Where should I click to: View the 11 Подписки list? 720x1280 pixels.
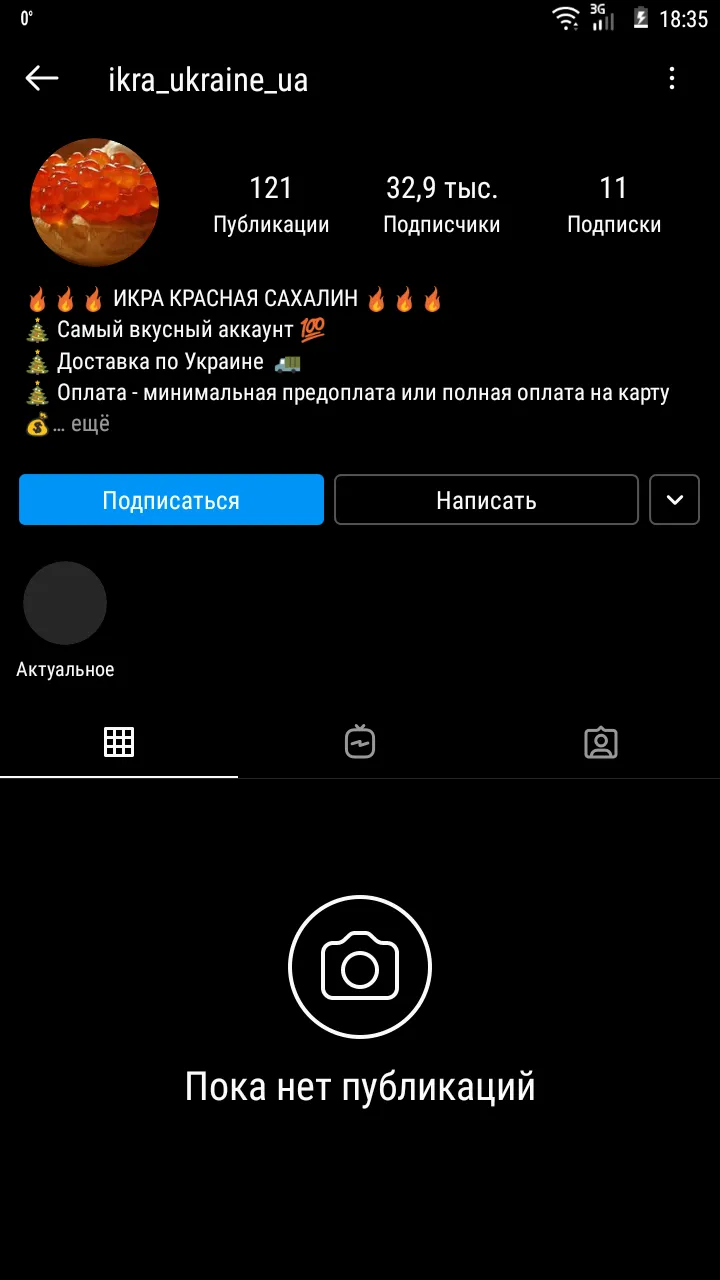point(614,205)
